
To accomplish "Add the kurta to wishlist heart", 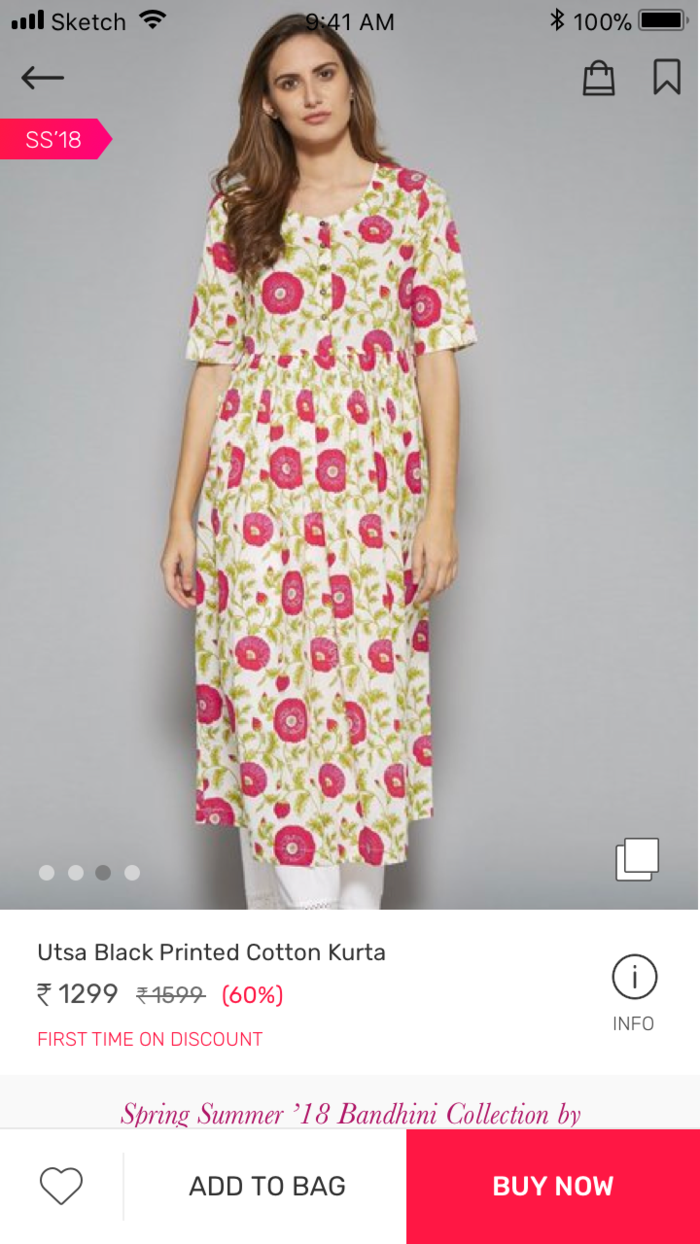I will [61, 1186].
